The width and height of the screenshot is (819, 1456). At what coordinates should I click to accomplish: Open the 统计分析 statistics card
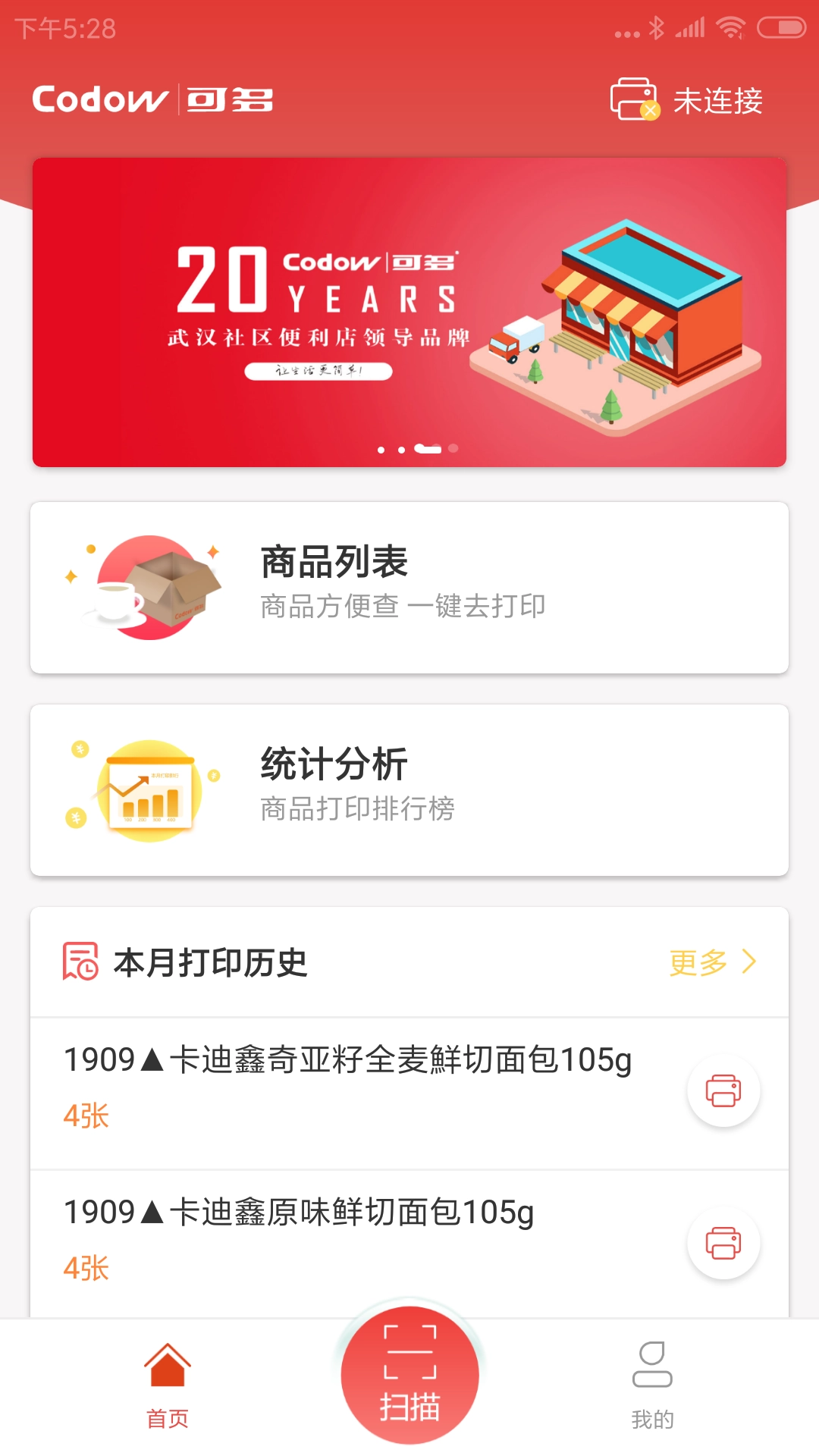409,789
